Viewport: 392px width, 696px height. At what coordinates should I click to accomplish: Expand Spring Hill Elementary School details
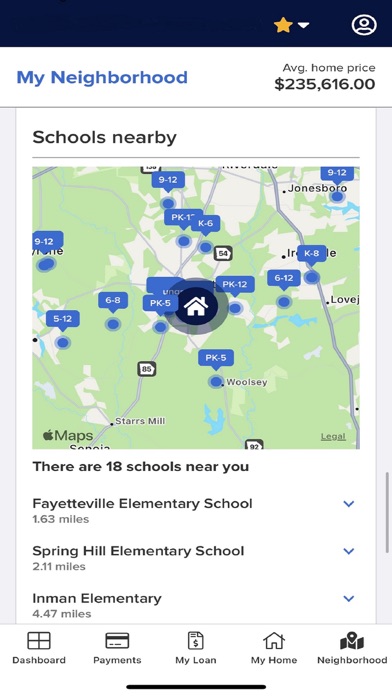[x=349, y=551]
